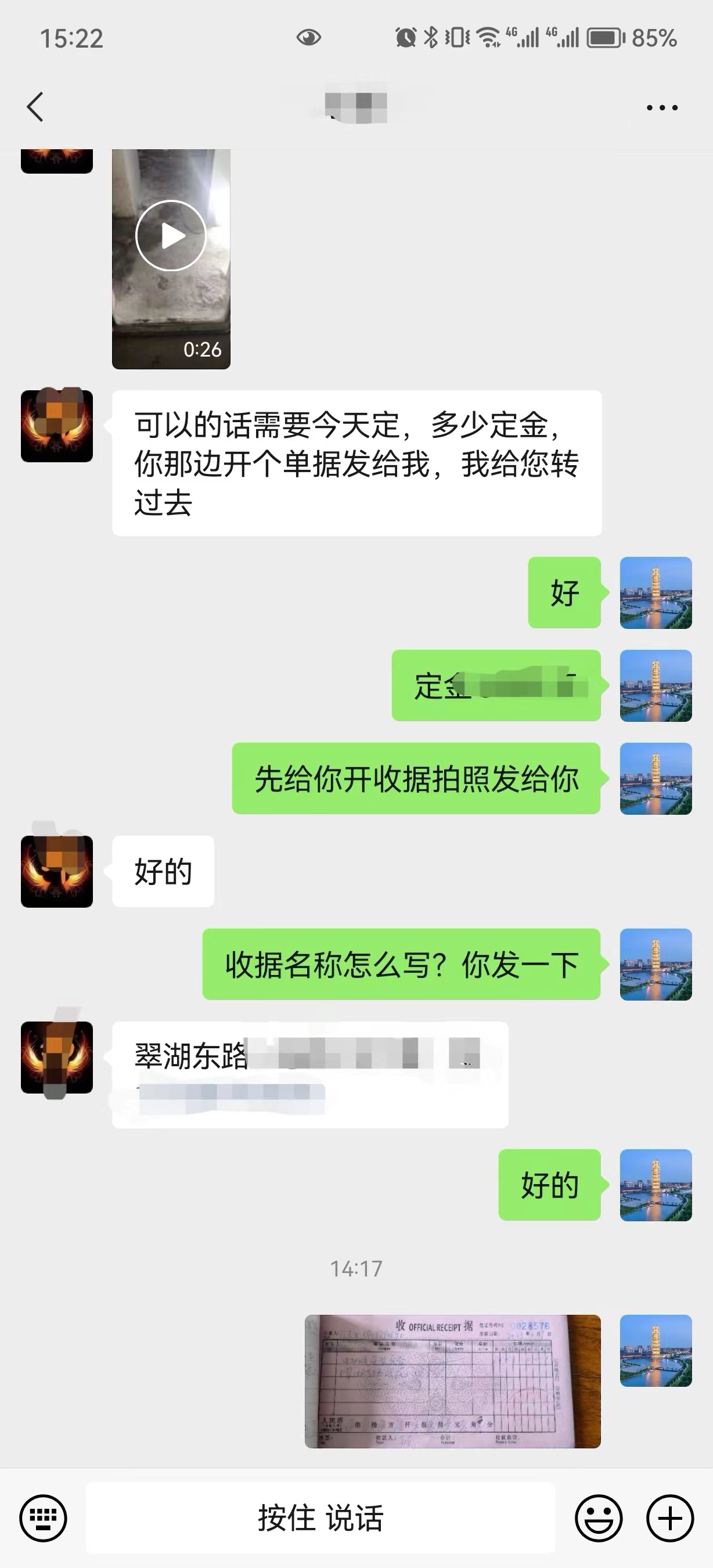Tap the 按住 说话 voice button
This screenshot has height=1568, width=713.
pyautogui.click(x=321, y=1518)
